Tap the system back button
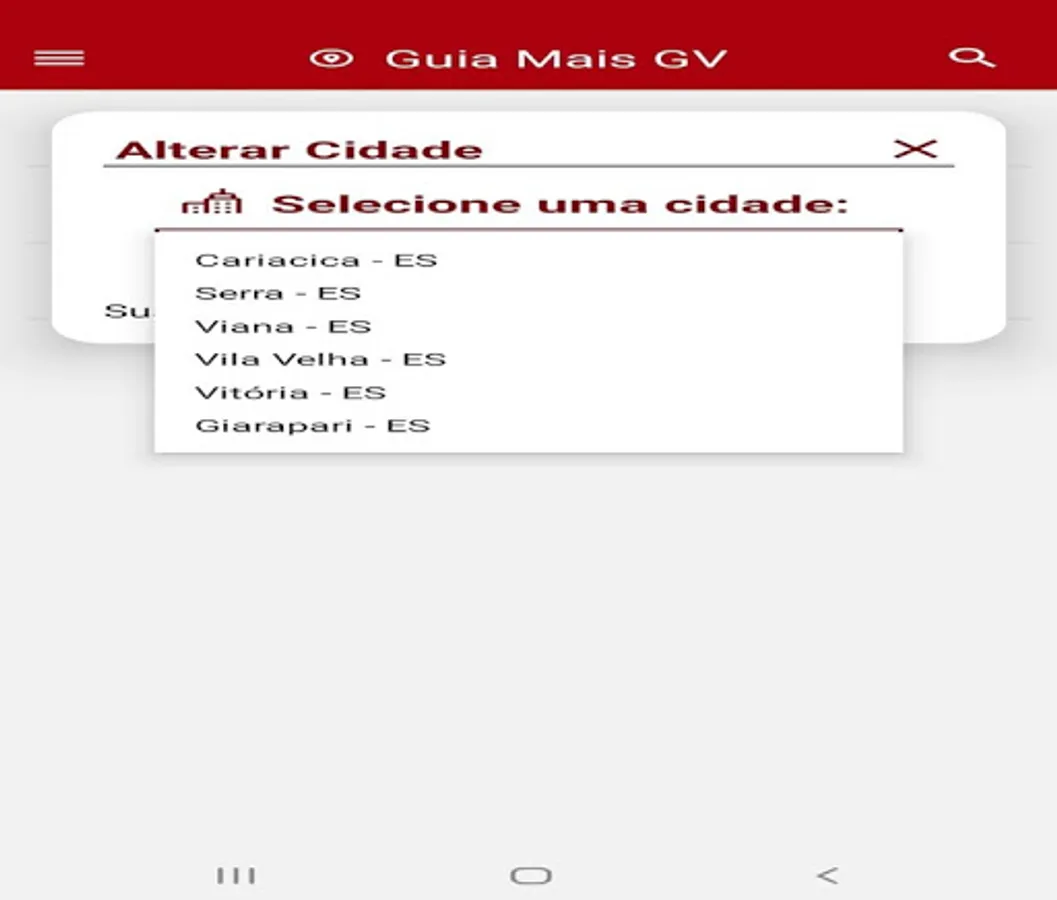This screenshot has height=900, width=1057. pyautogui.click(x=828, y=876)
